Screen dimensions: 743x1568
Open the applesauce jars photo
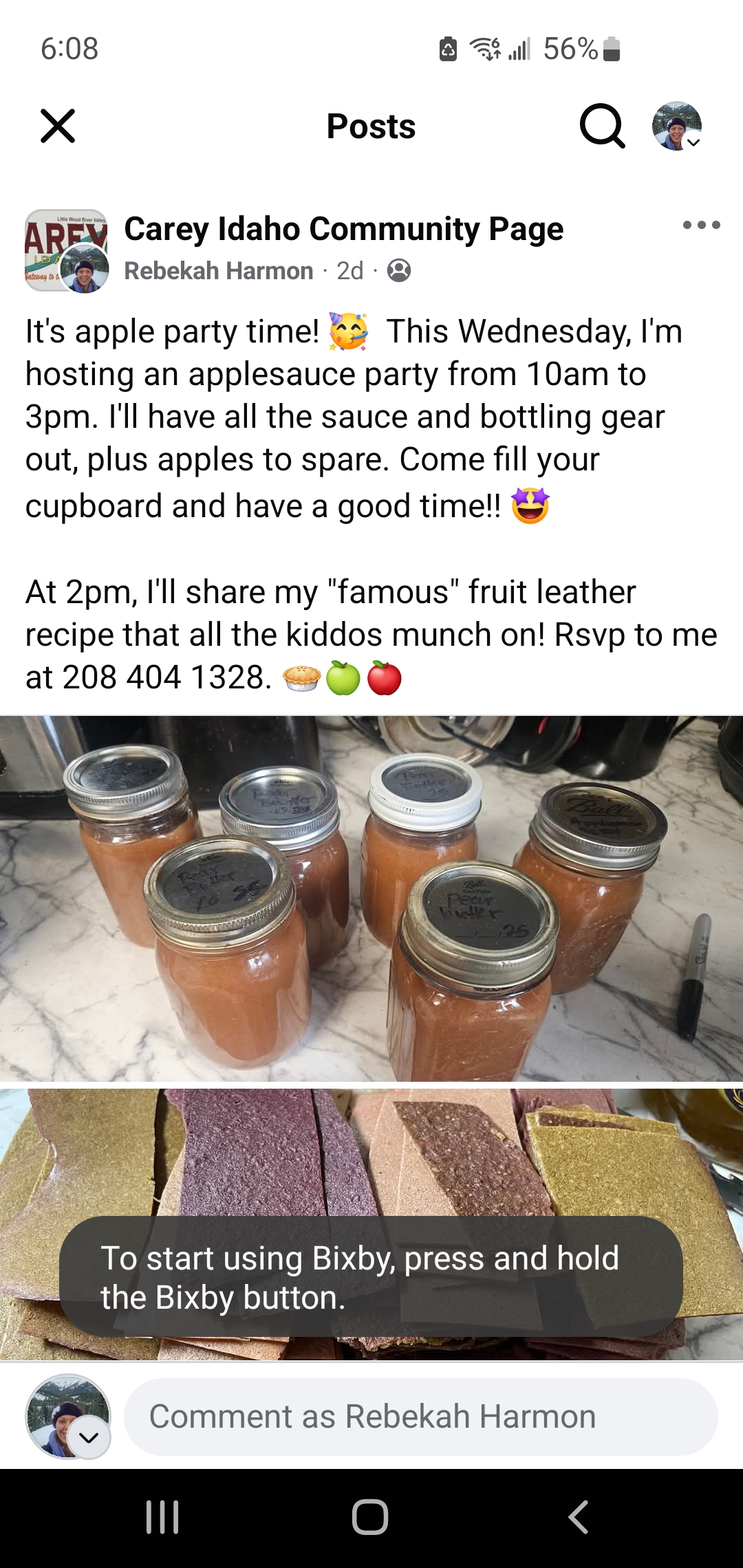371,897
